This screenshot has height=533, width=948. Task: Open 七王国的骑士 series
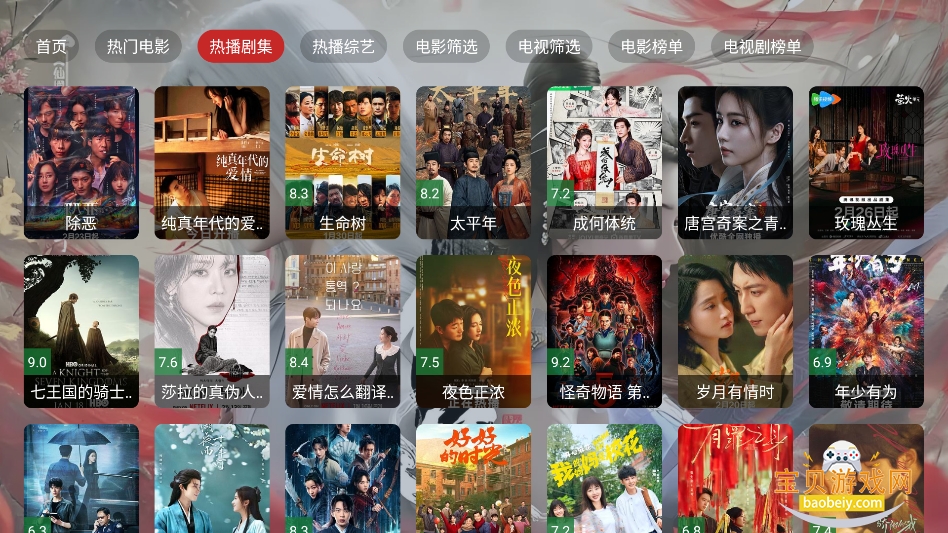pyautogui.click(x=82, y=330)
